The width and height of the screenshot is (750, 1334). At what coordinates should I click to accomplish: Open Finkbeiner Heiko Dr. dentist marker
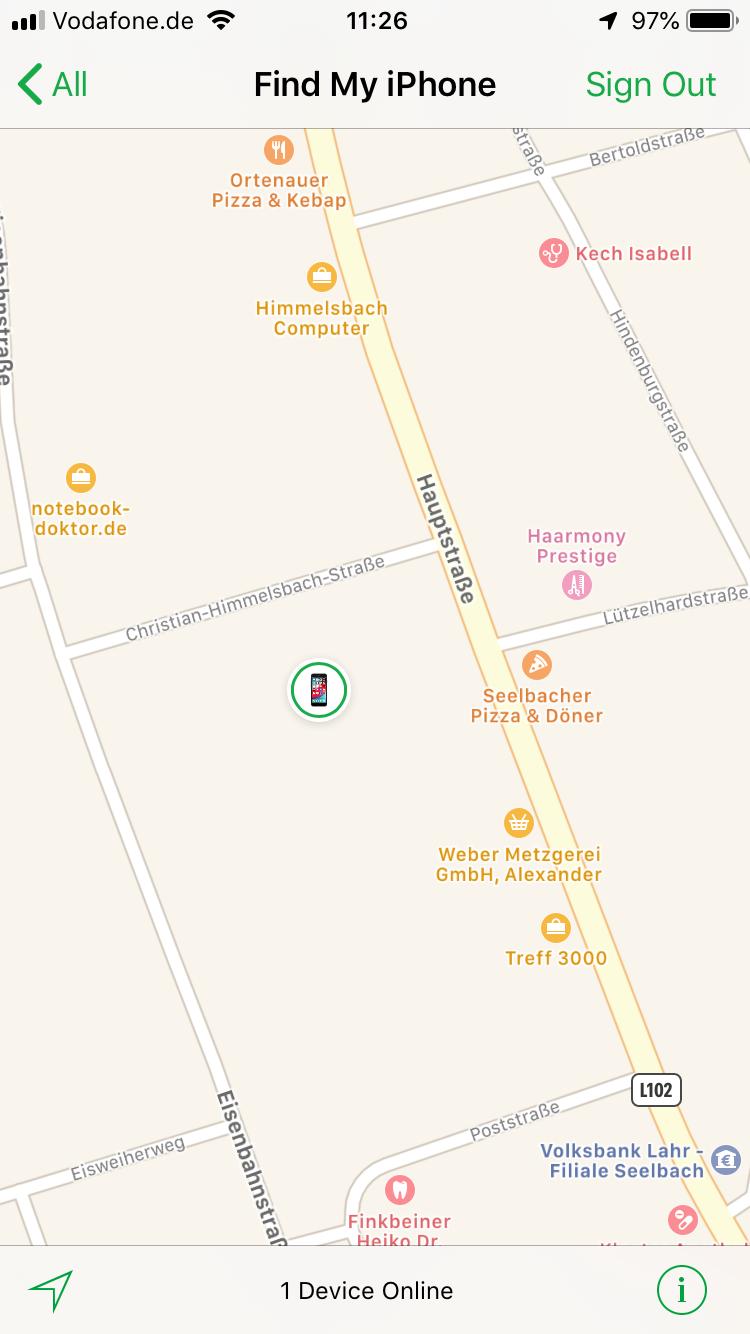coord(399,1190)
